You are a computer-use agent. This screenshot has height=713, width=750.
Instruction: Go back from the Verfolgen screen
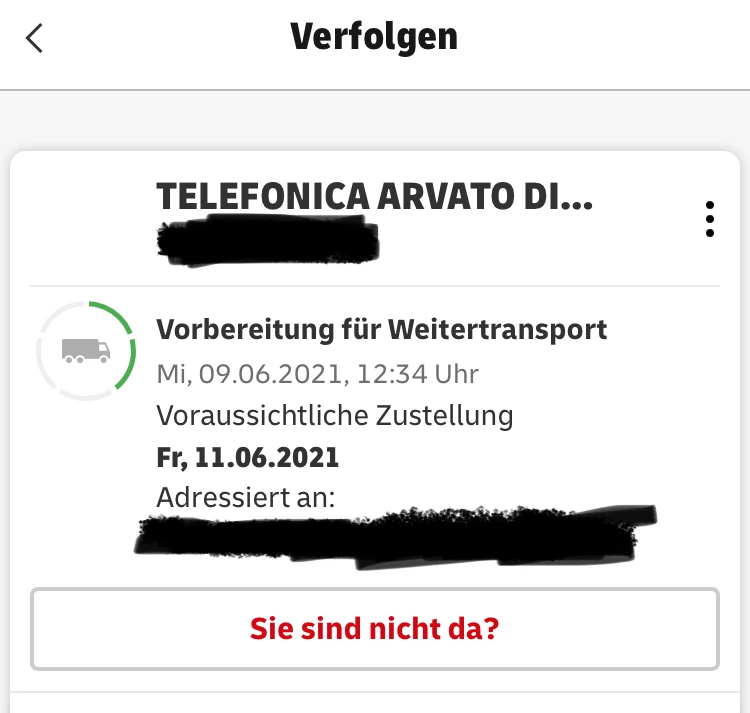pyautogui.click(x=35, y=39)
